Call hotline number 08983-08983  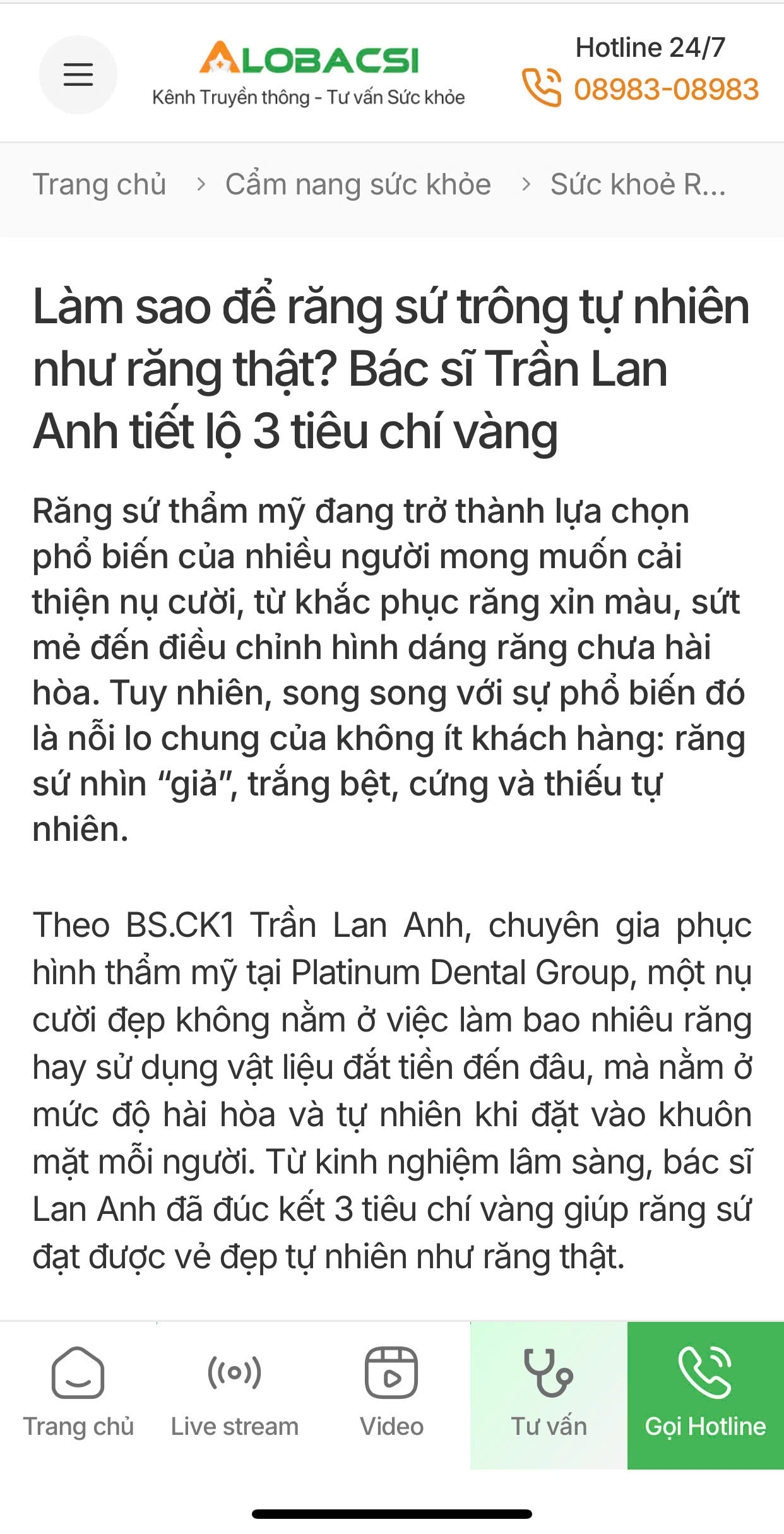tap(665, 89)
